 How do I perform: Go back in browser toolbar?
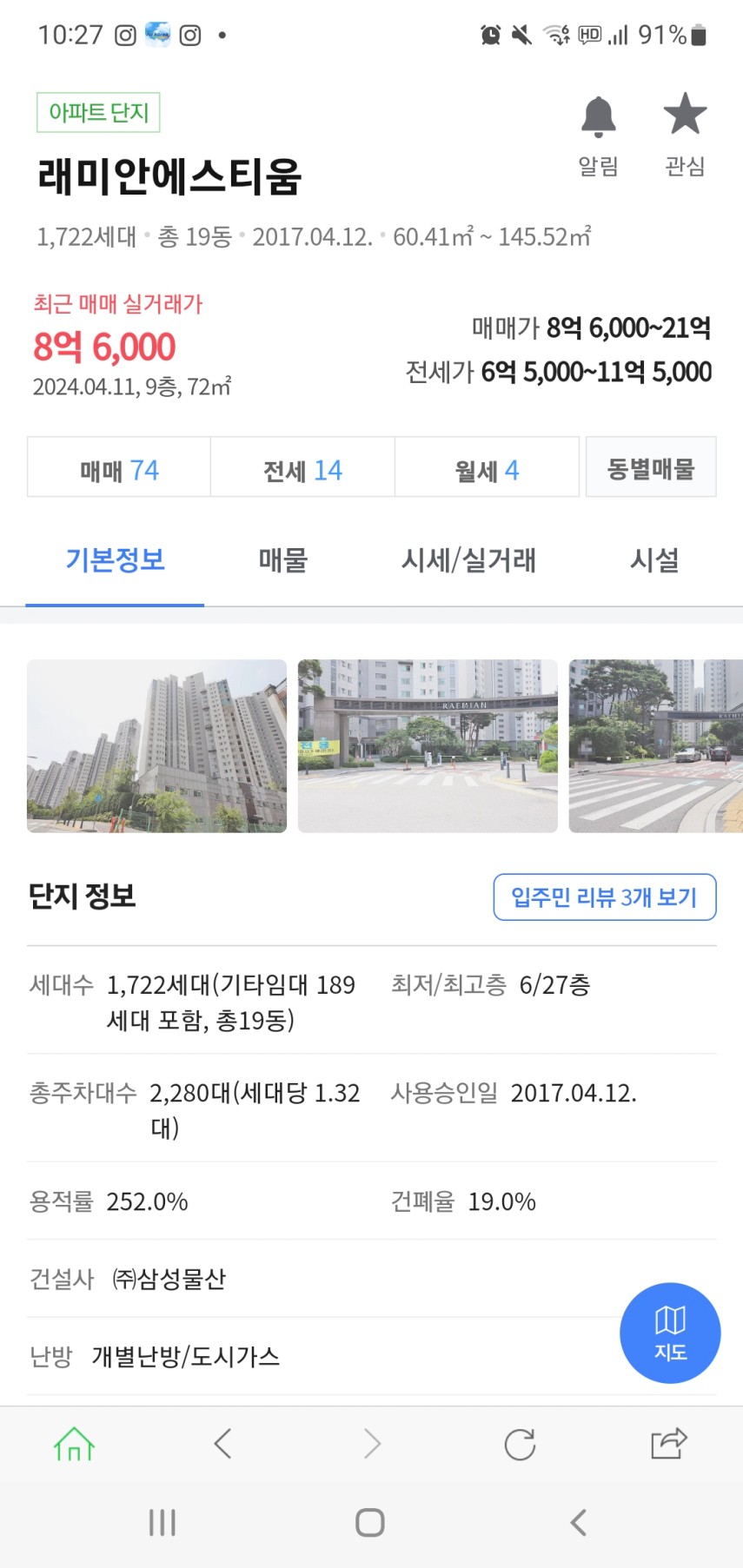click(x=222, y=1444)
